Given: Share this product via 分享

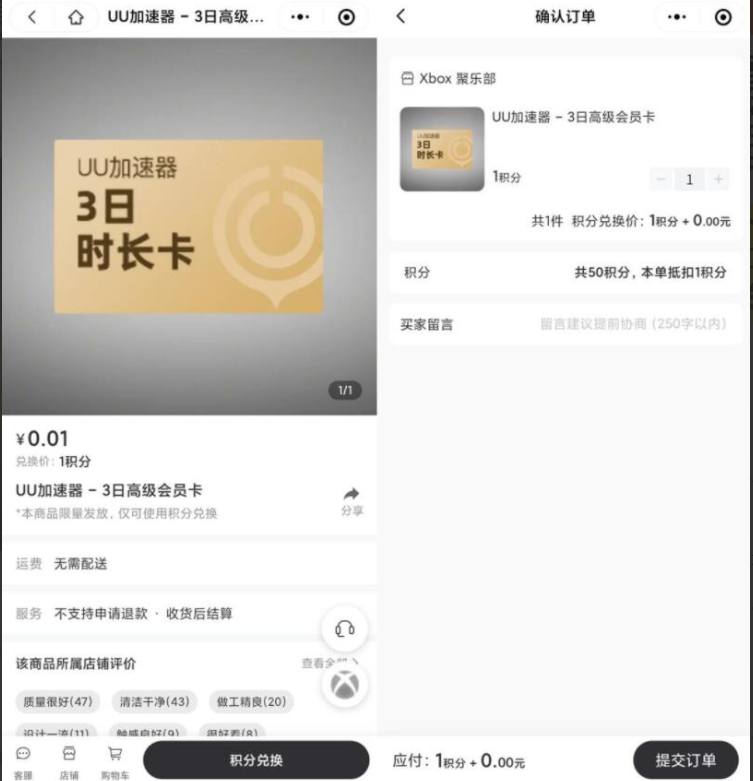Looking at the screenshot, I should click(x=351, y=500).
